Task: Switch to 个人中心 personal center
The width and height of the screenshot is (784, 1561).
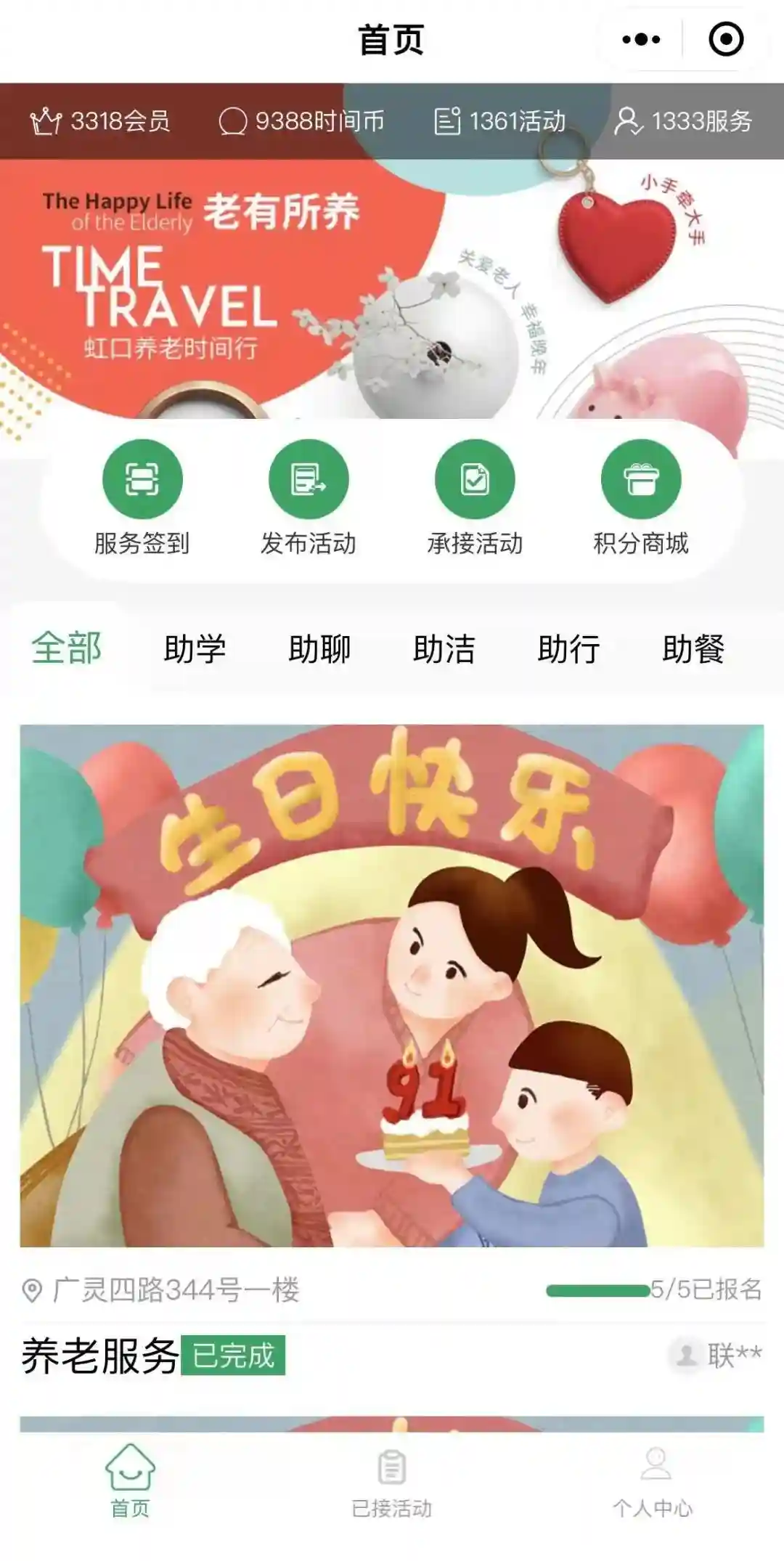Action: click(653, 1481)
